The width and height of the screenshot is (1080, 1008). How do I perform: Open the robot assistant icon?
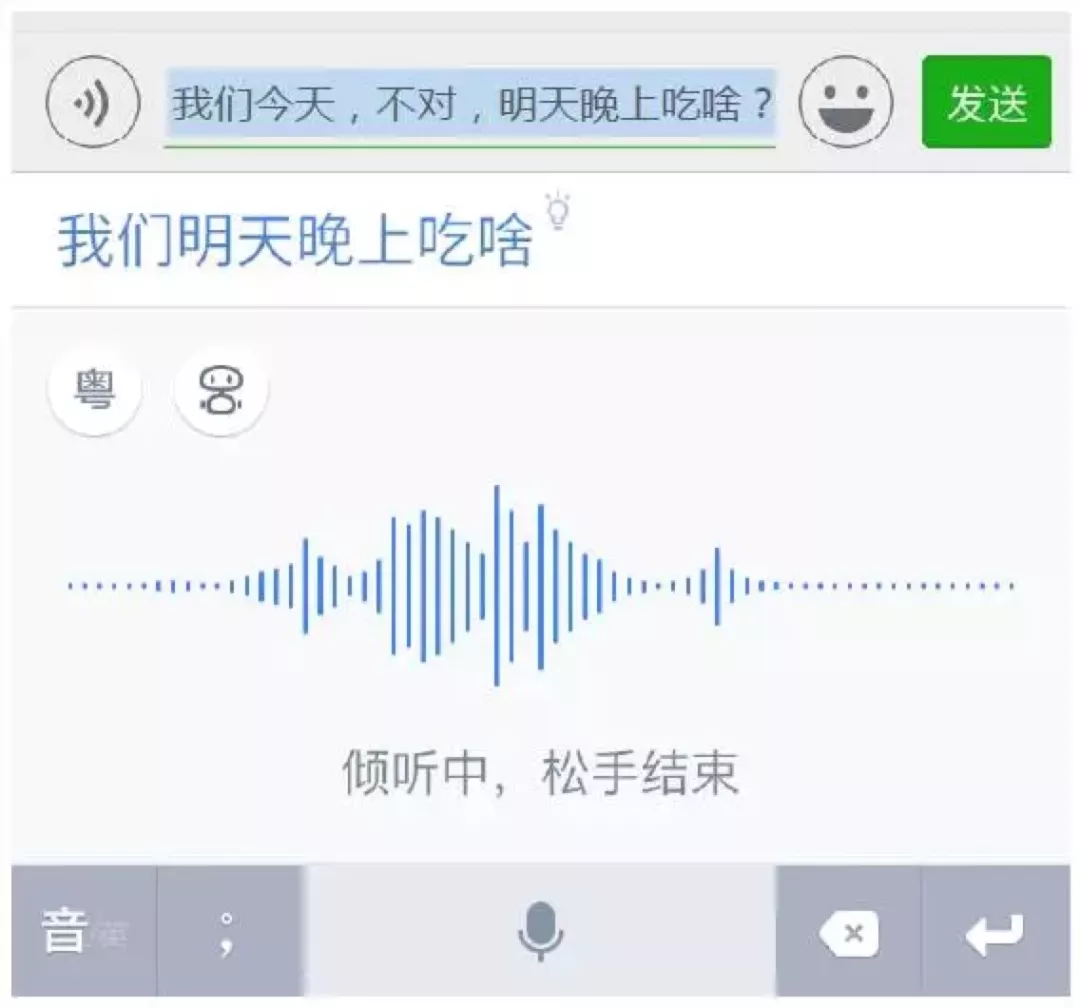coord(221,389)
